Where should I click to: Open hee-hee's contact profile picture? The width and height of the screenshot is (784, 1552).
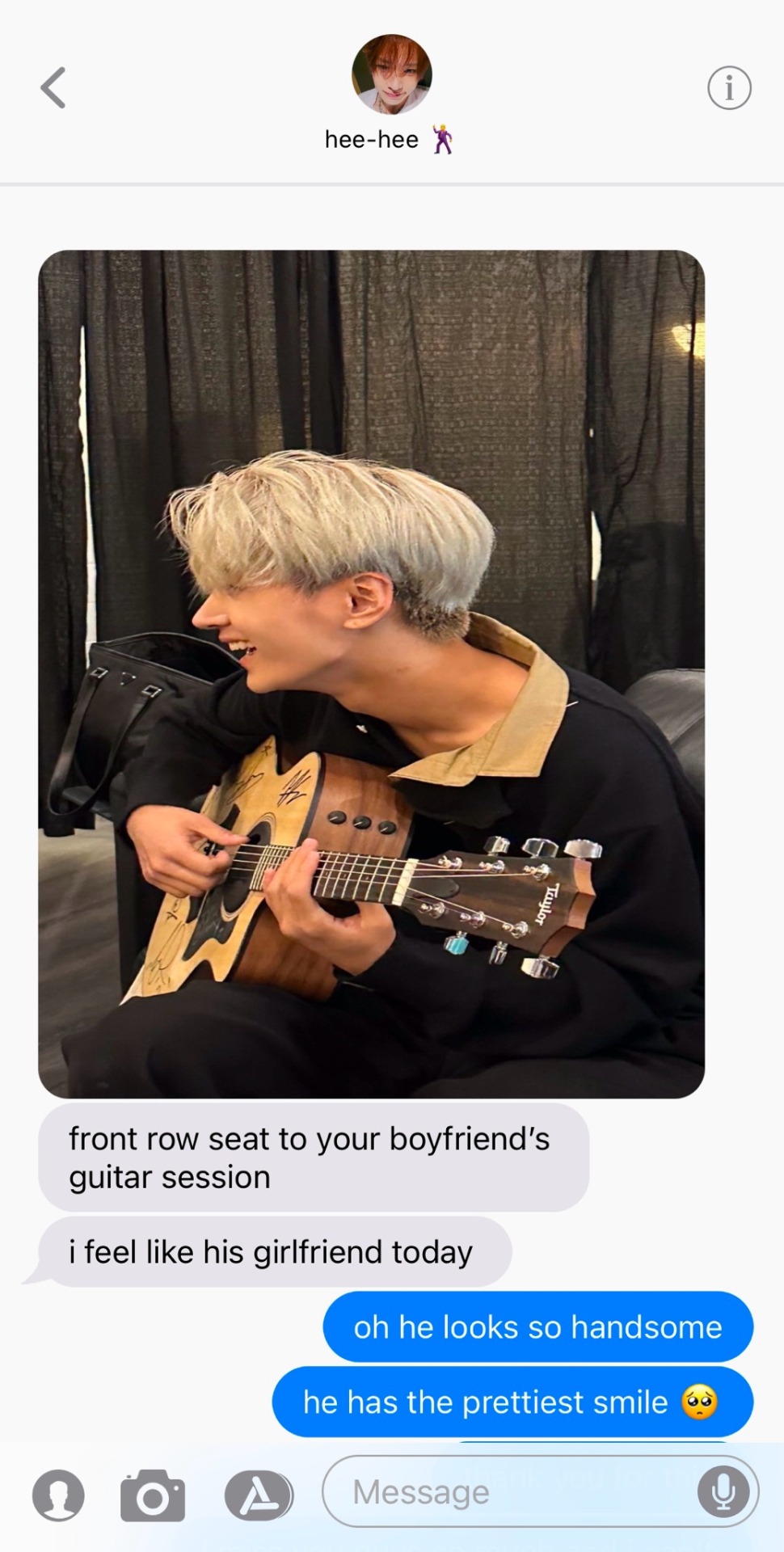(392, 74)
